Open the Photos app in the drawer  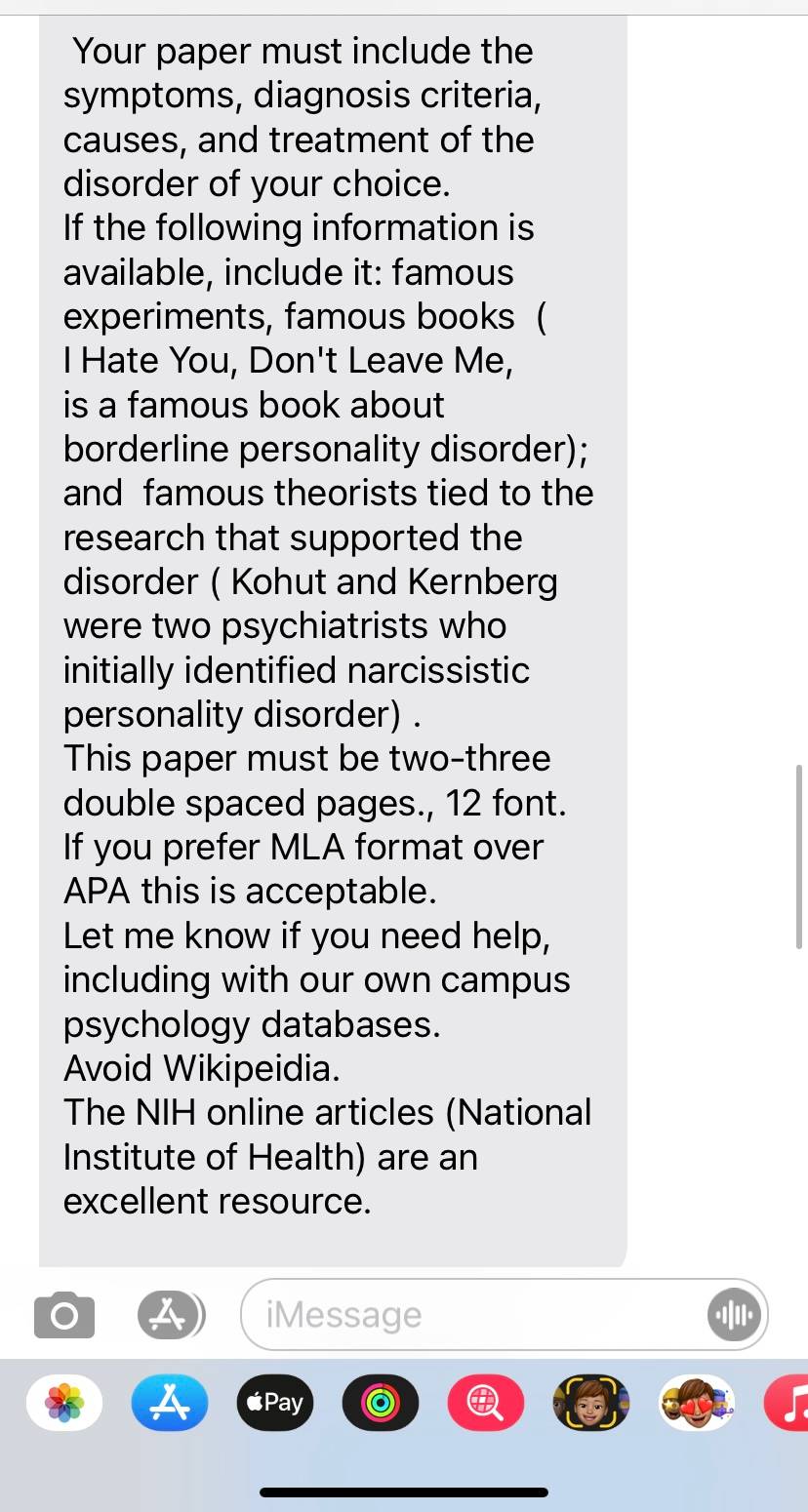tap(64, 1403)
